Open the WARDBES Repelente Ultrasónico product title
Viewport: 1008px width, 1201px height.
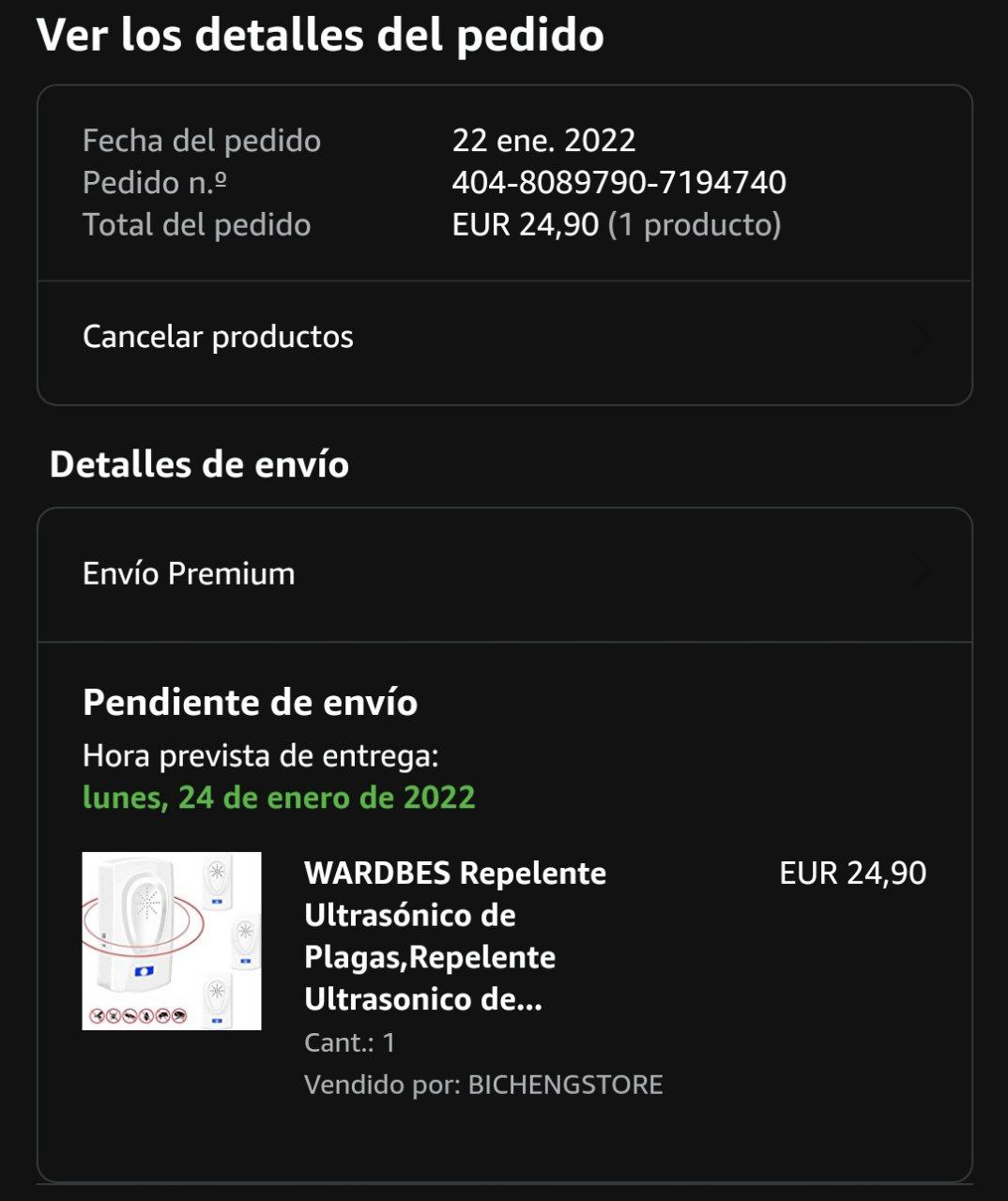point(455,935)
